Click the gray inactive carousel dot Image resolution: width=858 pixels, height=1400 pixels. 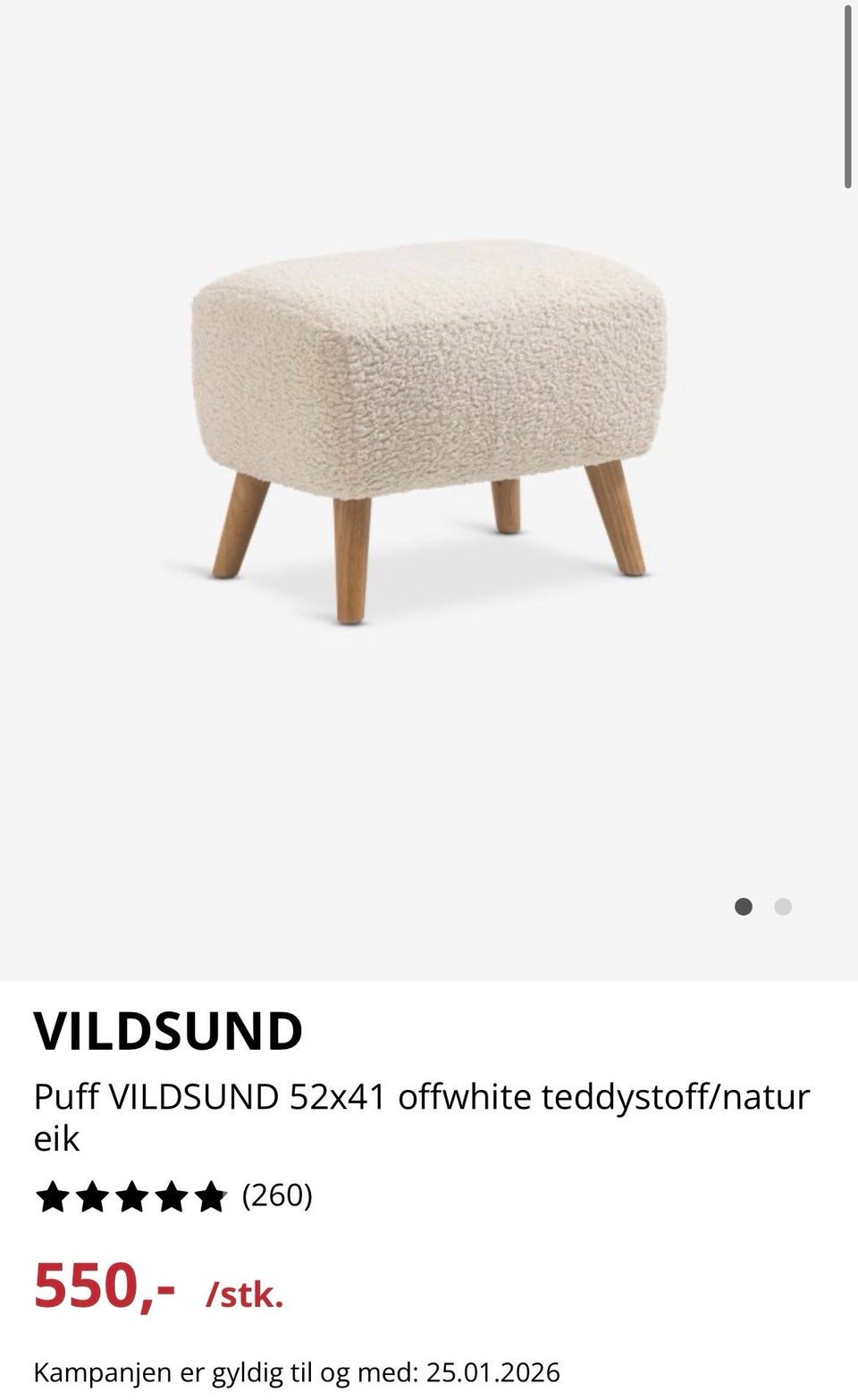point(784,907)
